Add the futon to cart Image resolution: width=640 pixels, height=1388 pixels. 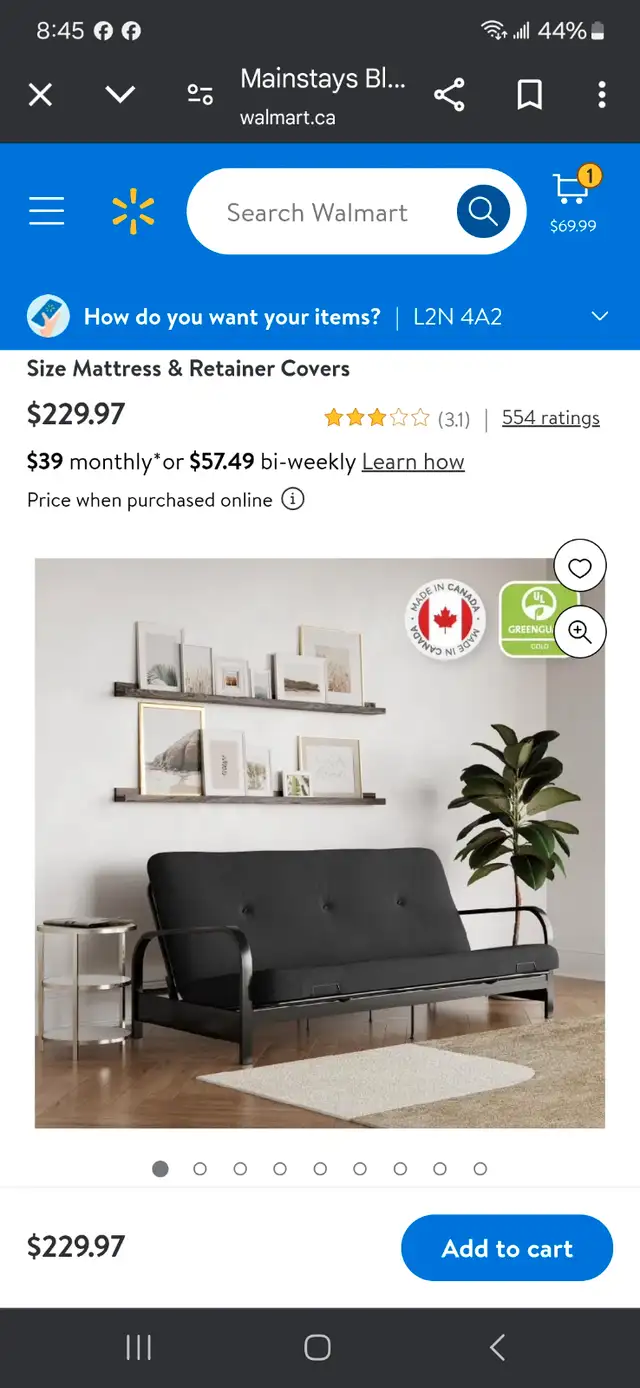point(507,1248)
